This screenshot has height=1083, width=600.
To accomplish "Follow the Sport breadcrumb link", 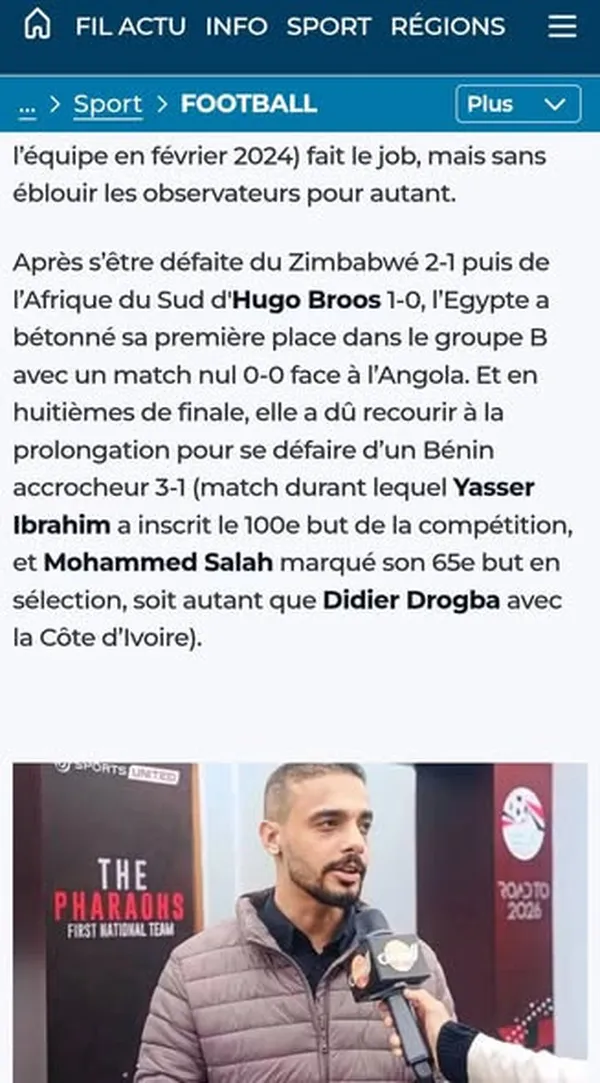I will (x=108, y=104).
